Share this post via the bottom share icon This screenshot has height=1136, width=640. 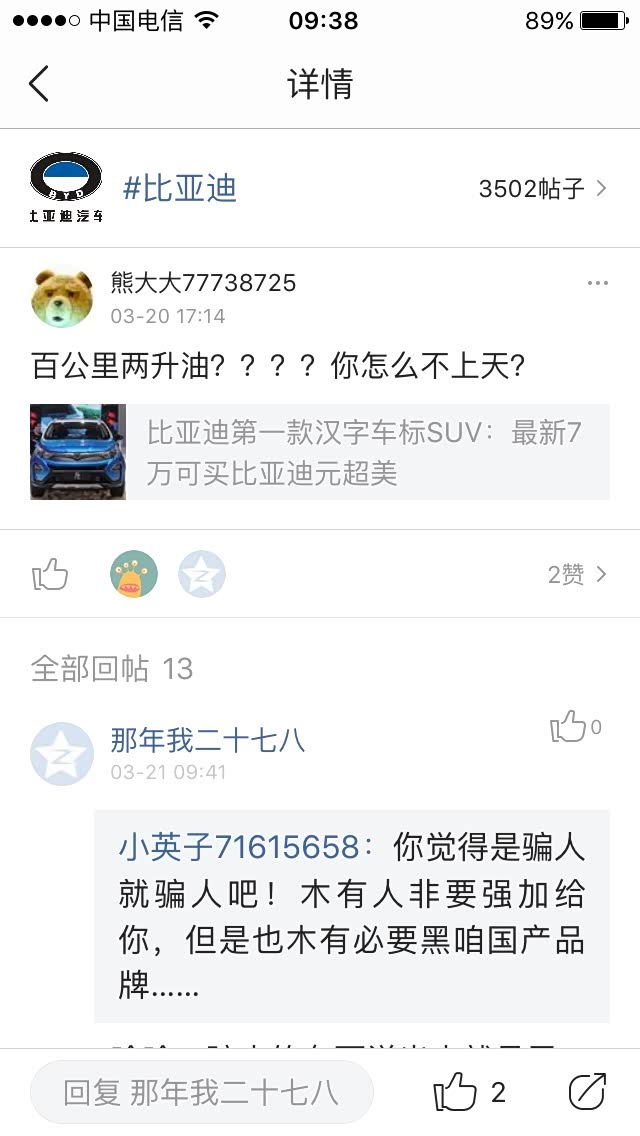tap(587, 1092)
